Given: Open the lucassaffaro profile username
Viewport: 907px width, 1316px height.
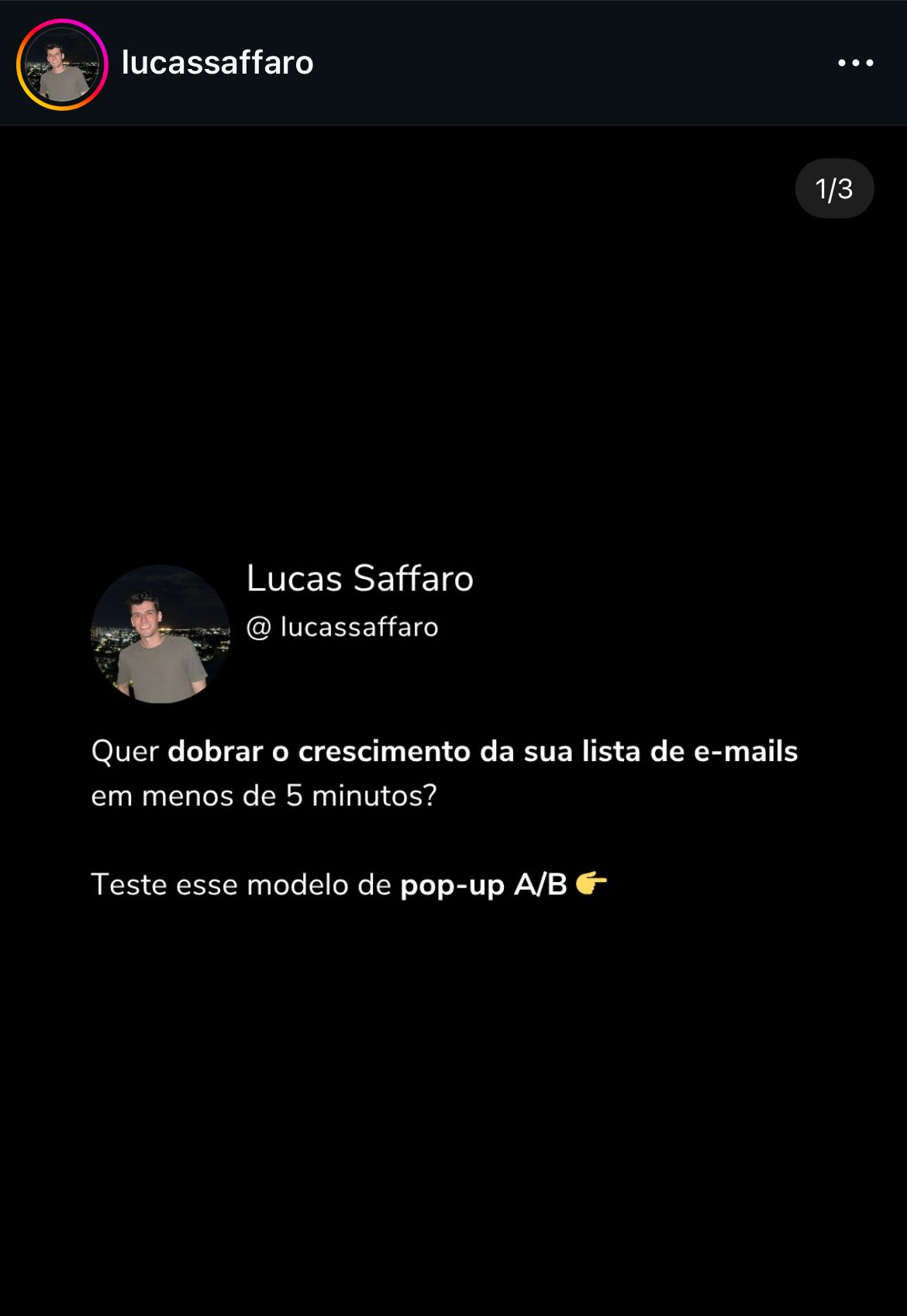Looking at the screenshot, I should coord(217,63).
